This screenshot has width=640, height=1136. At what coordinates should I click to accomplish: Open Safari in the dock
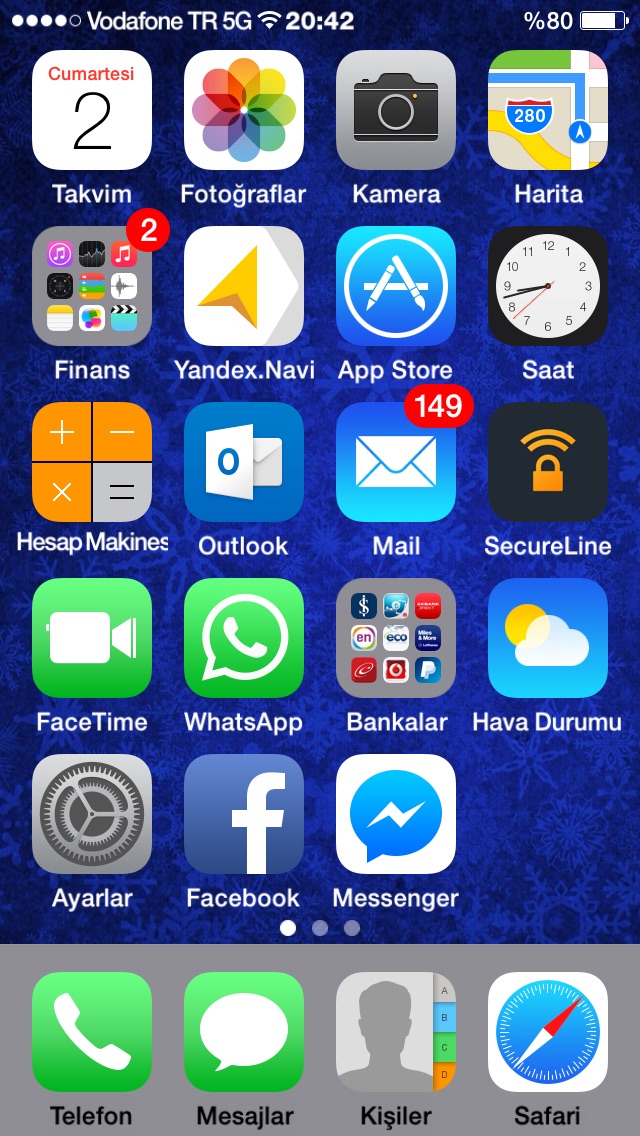[548, 1032]
